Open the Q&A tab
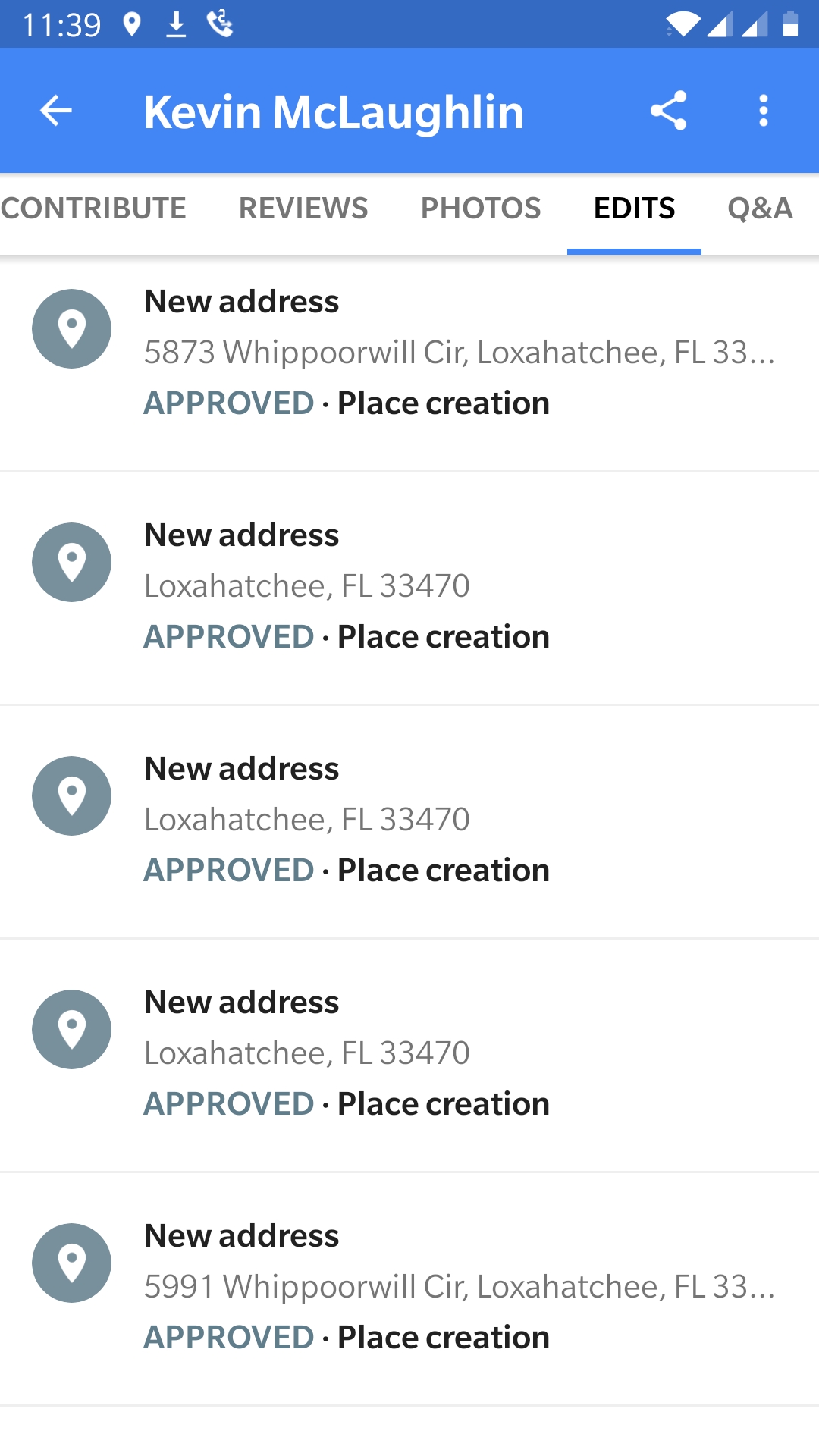819x1456 pixels. (x=761, y=208)
